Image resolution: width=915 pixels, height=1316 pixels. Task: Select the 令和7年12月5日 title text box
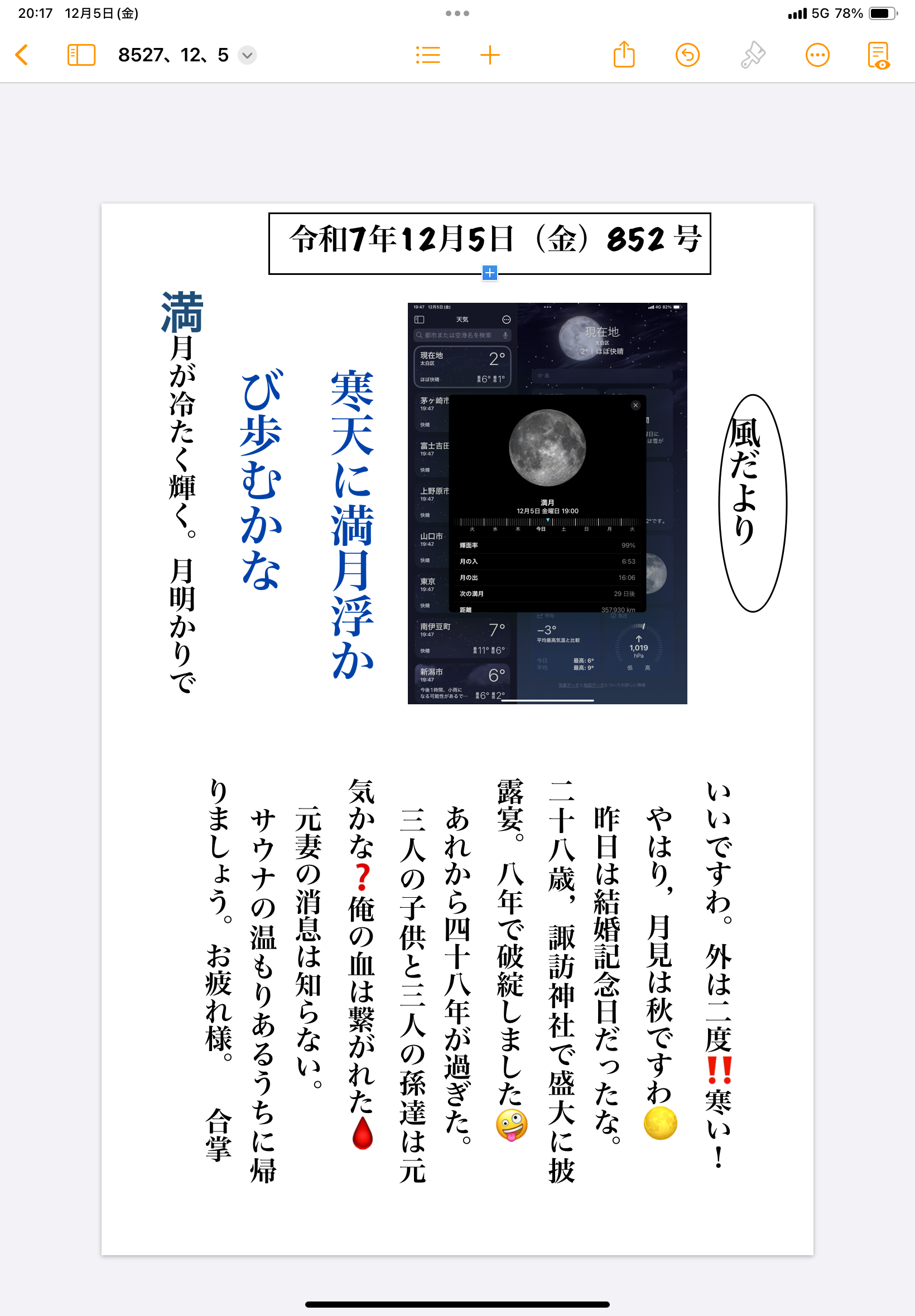click(x=490, y=242)
